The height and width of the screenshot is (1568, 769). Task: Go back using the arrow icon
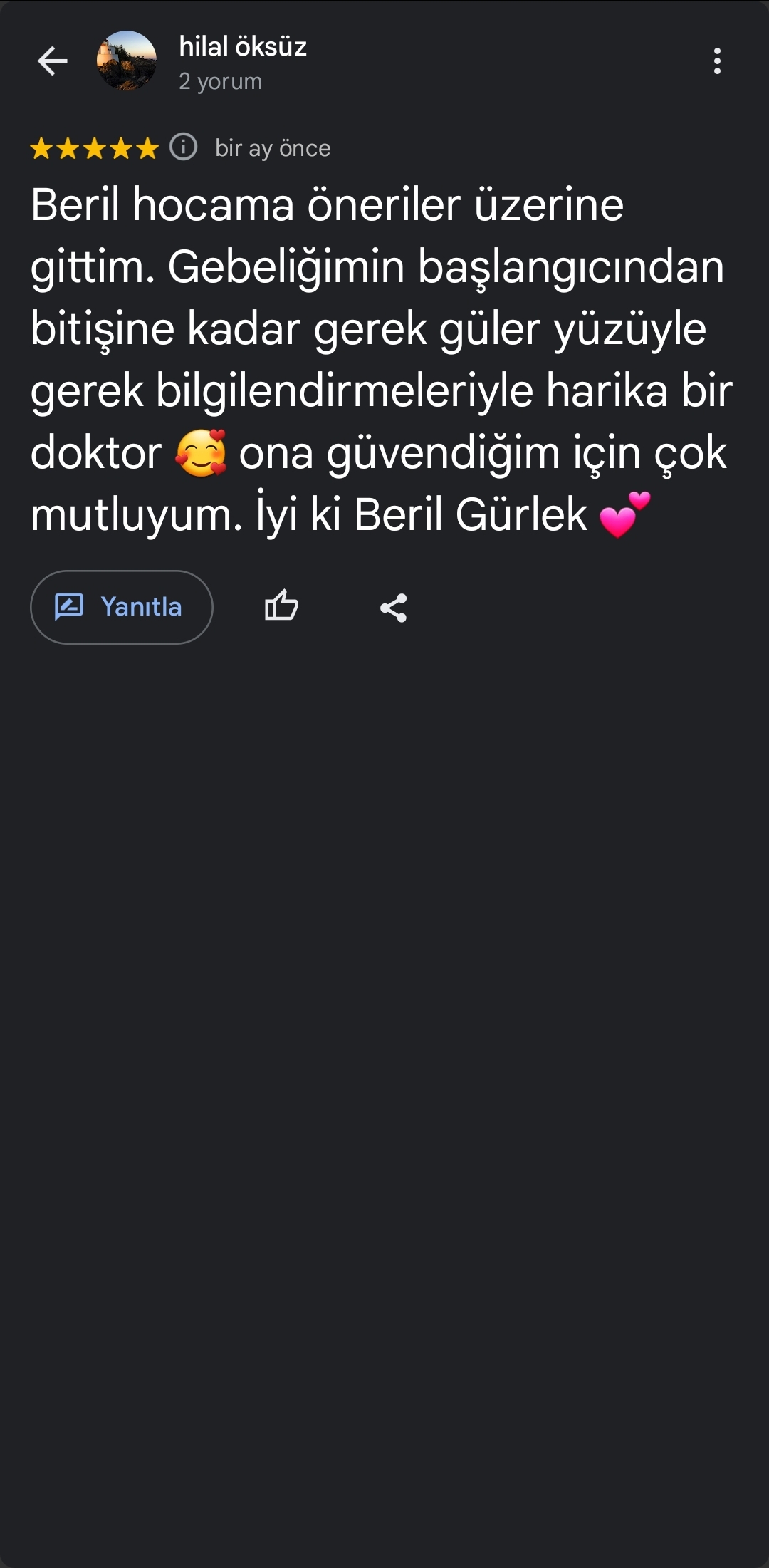[x=52, y=61]
